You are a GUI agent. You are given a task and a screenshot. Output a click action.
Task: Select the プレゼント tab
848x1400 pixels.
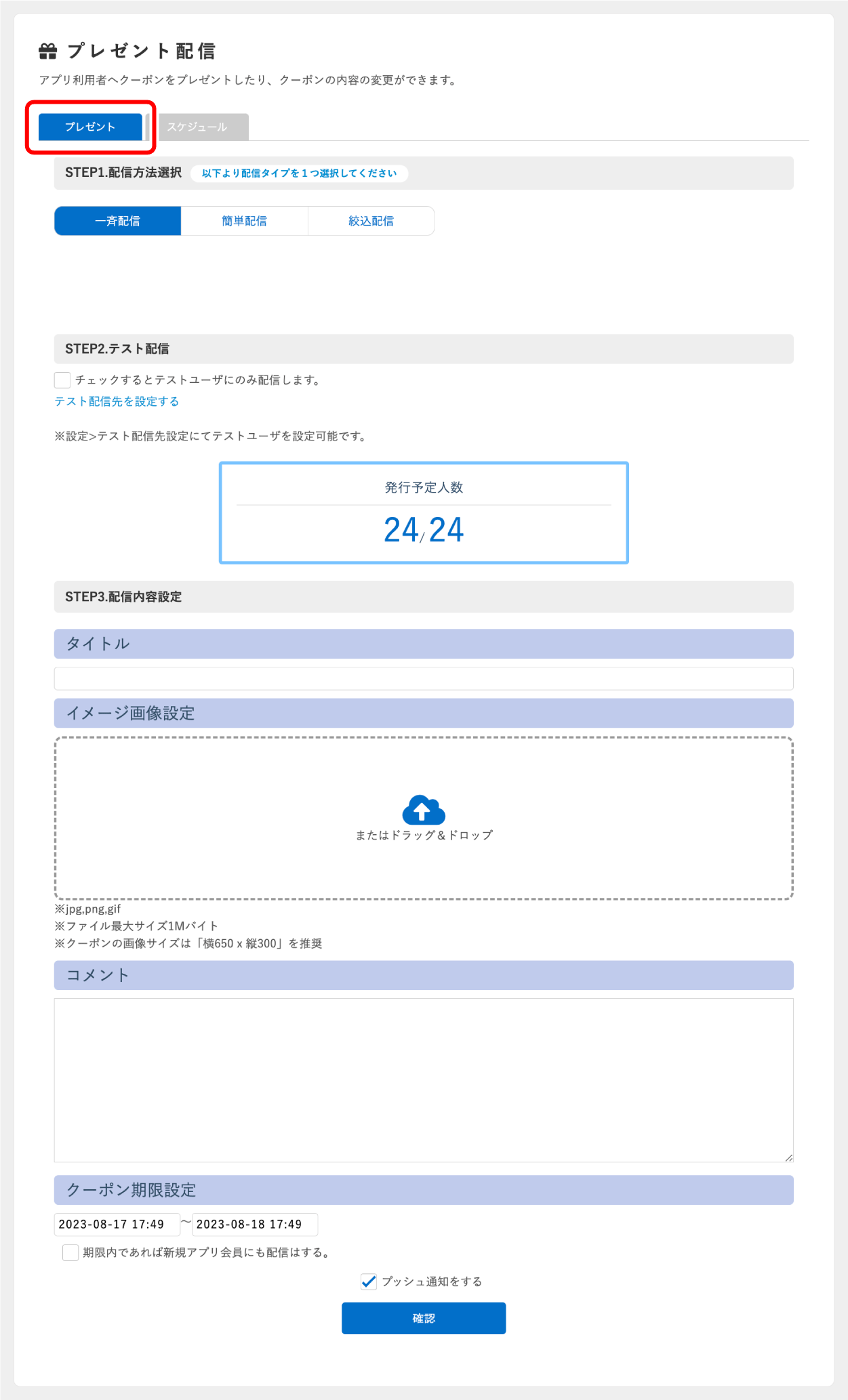90,127
